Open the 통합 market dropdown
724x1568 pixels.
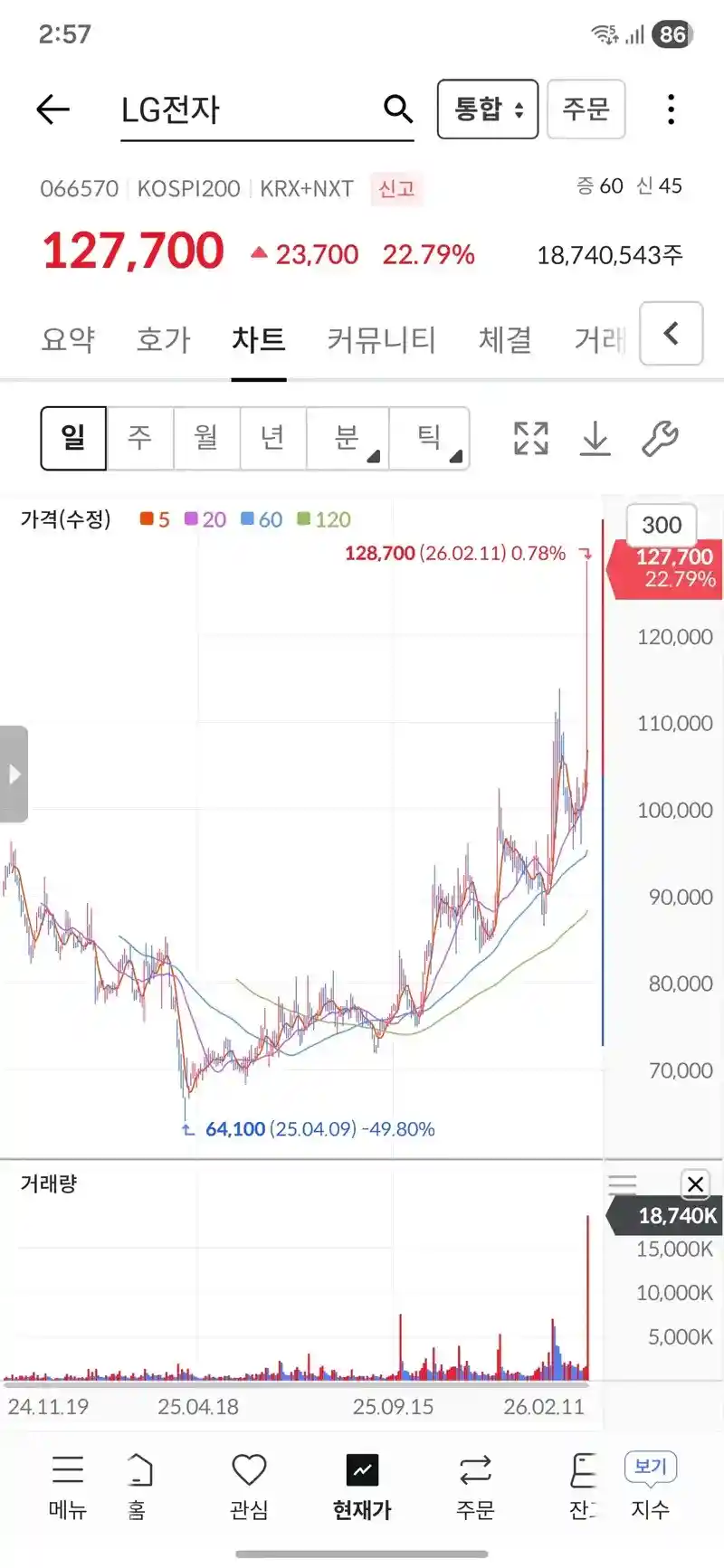click(488, 109)
